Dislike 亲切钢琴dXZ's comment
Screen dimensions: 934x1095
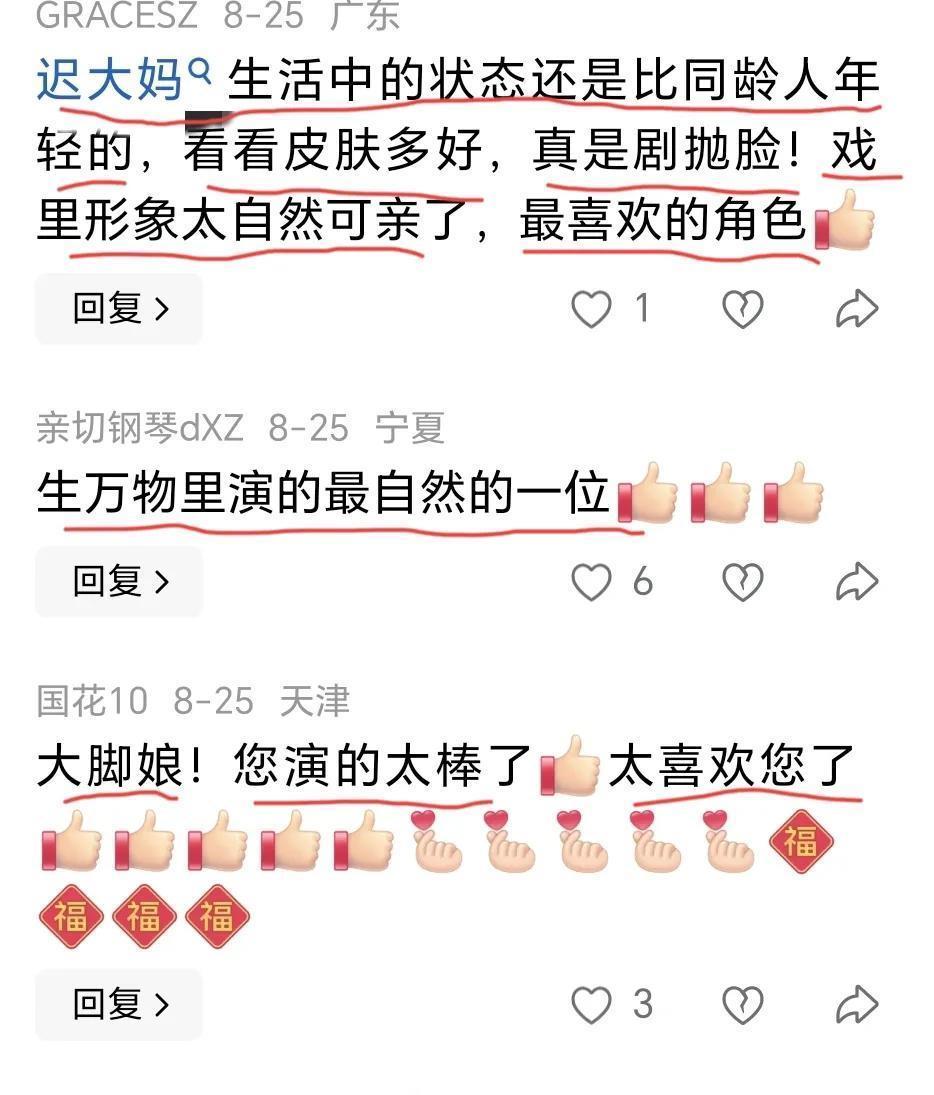coord(743,582)
